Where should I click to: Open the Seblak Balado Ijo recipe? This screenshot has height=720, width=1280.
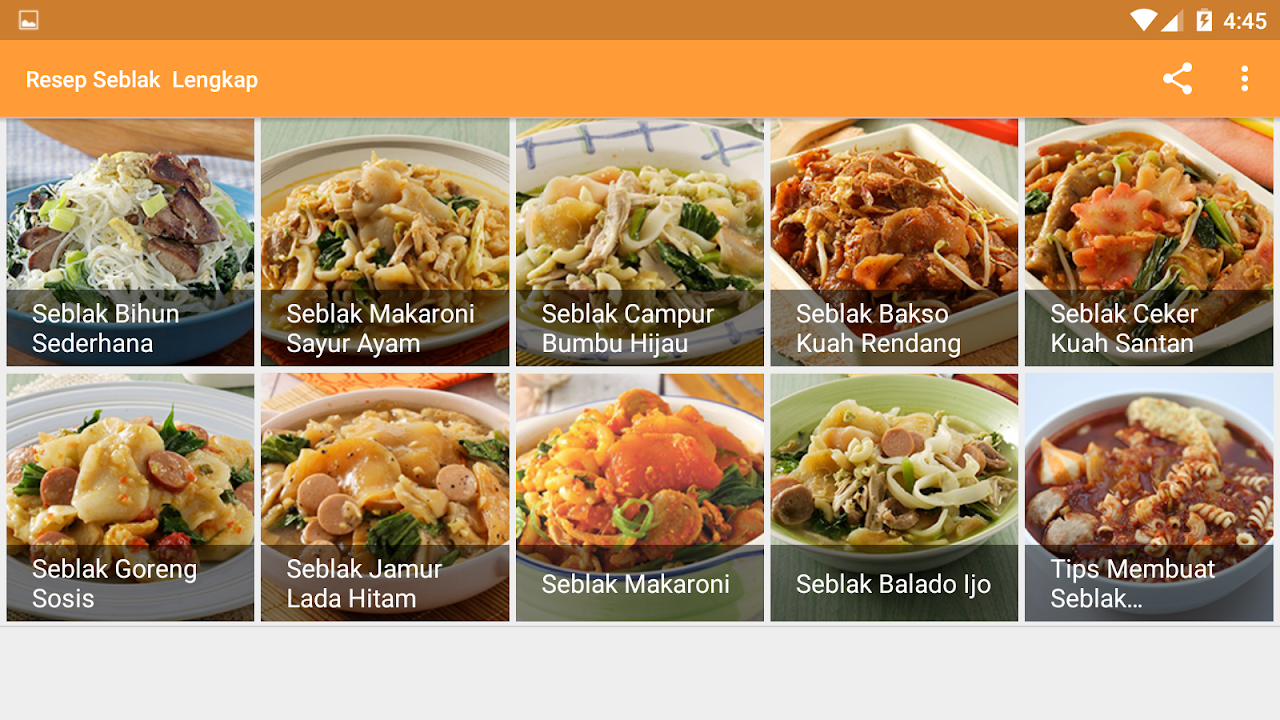[x=894, y=497]
